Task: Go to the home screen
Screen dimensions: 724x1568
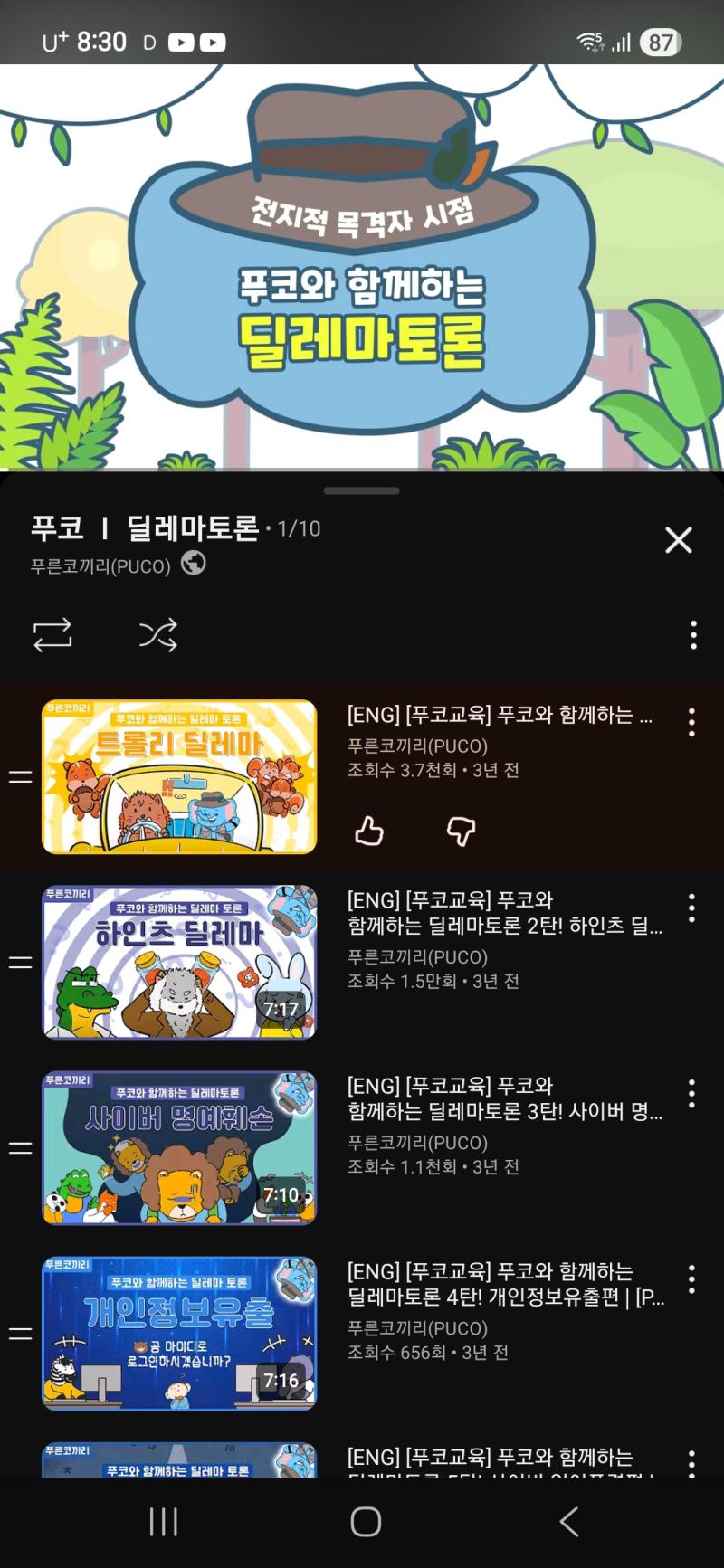Action: pos(366,1522)
